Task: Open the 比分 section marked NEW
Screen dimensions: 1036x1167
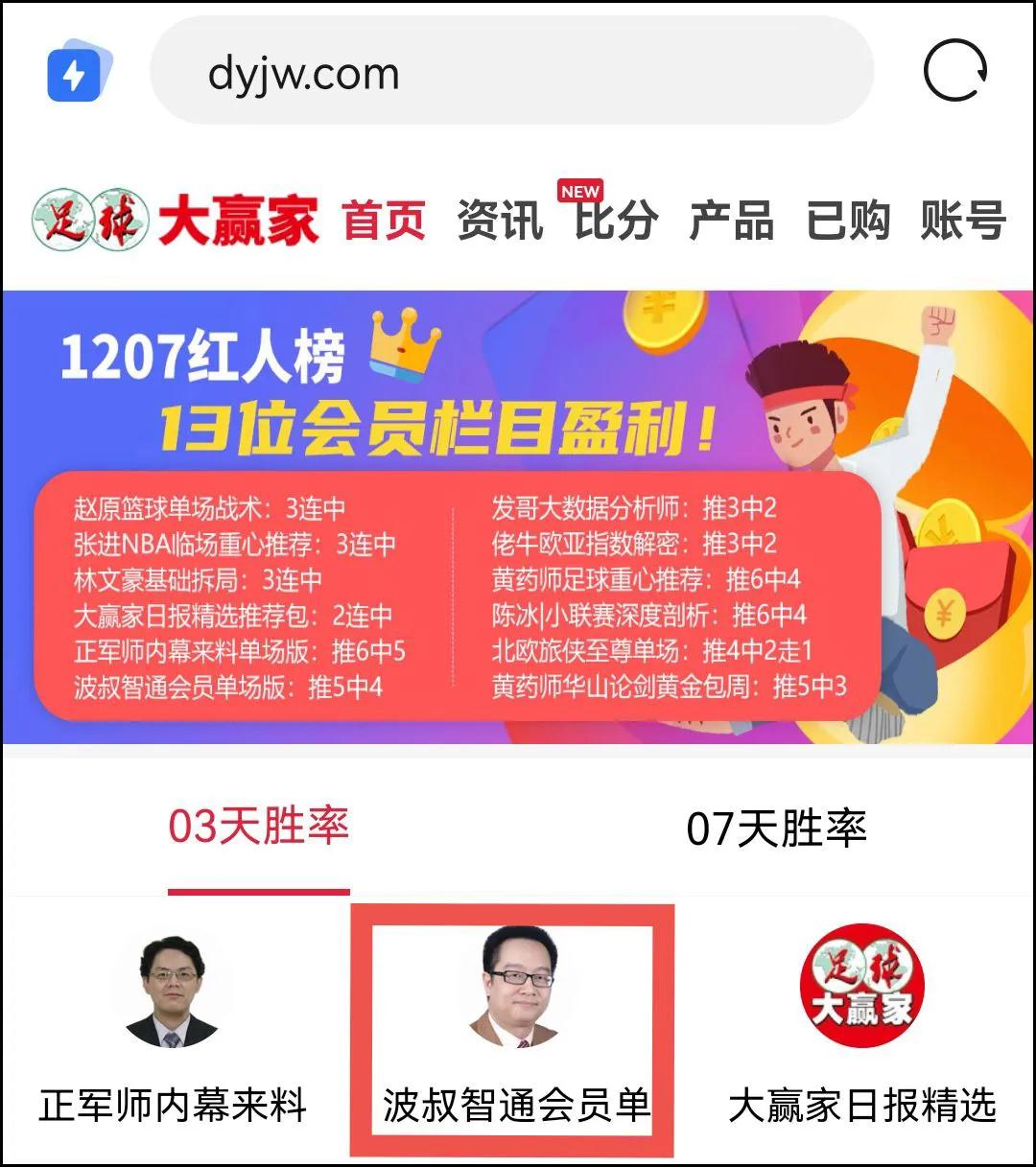Action: click(615, 220)
